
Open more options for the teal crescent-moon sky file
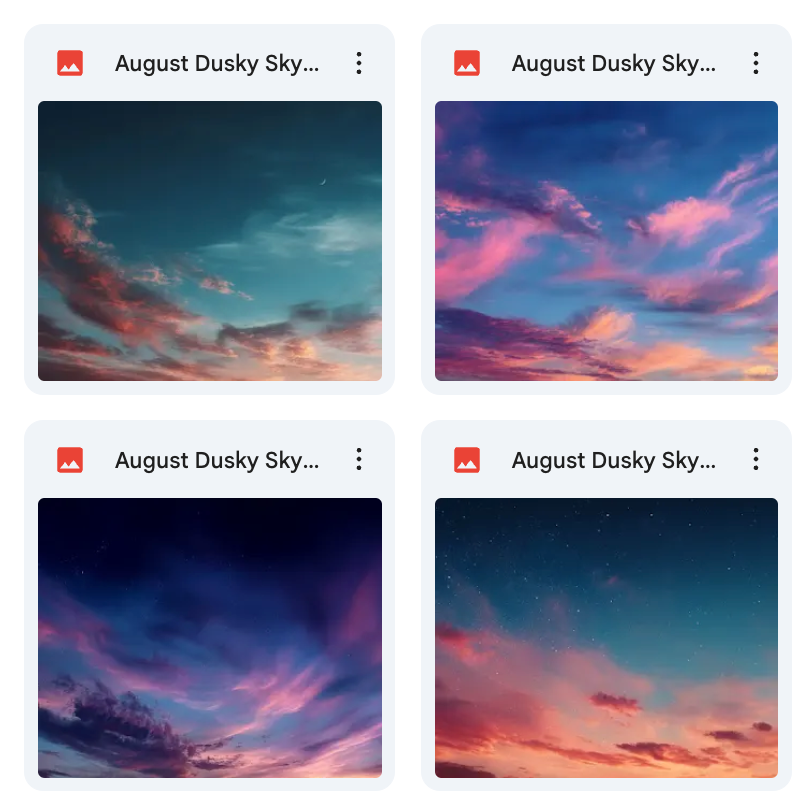(x=359, y=64)
